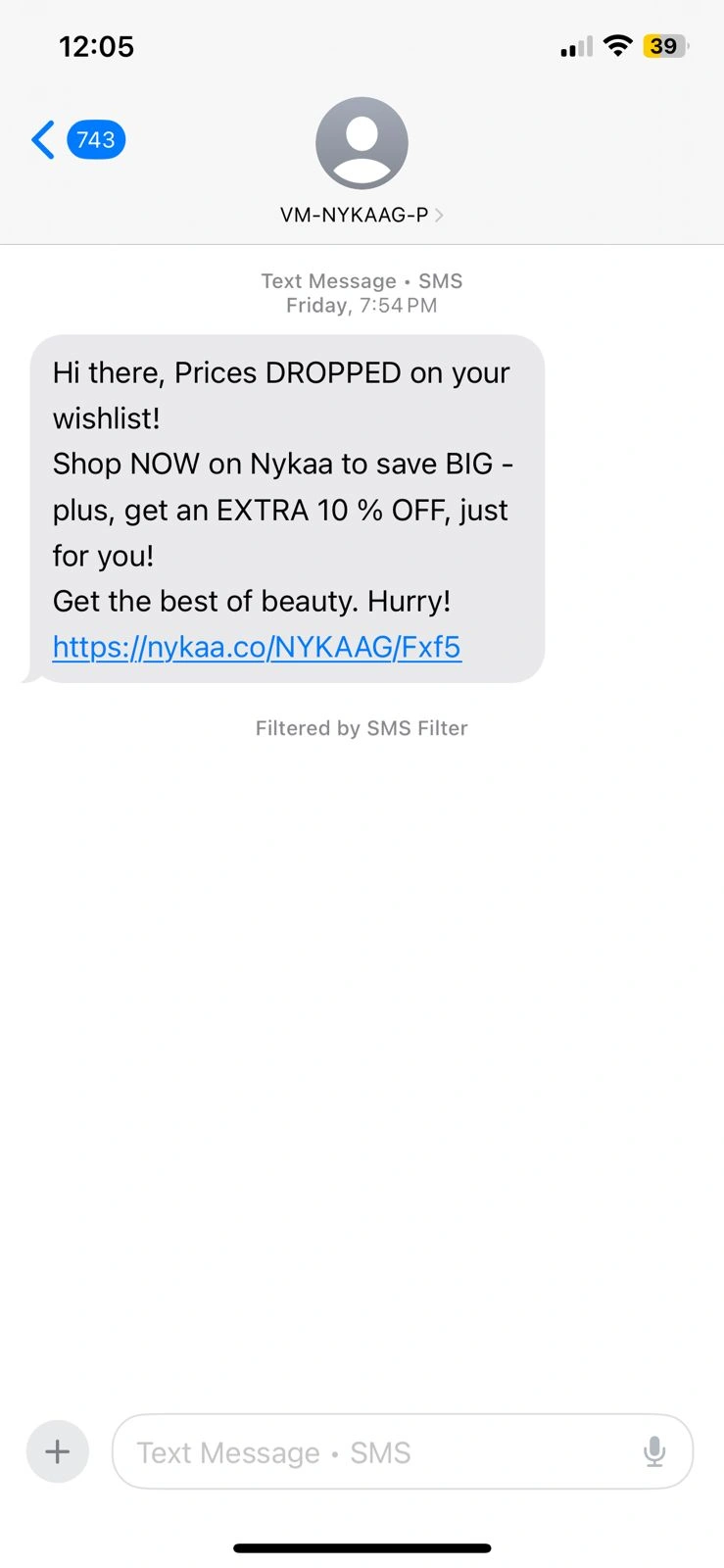This screenshot has height=1568, width=724.
Task: Tap the battery indicator showing 39
Action: 664,46
